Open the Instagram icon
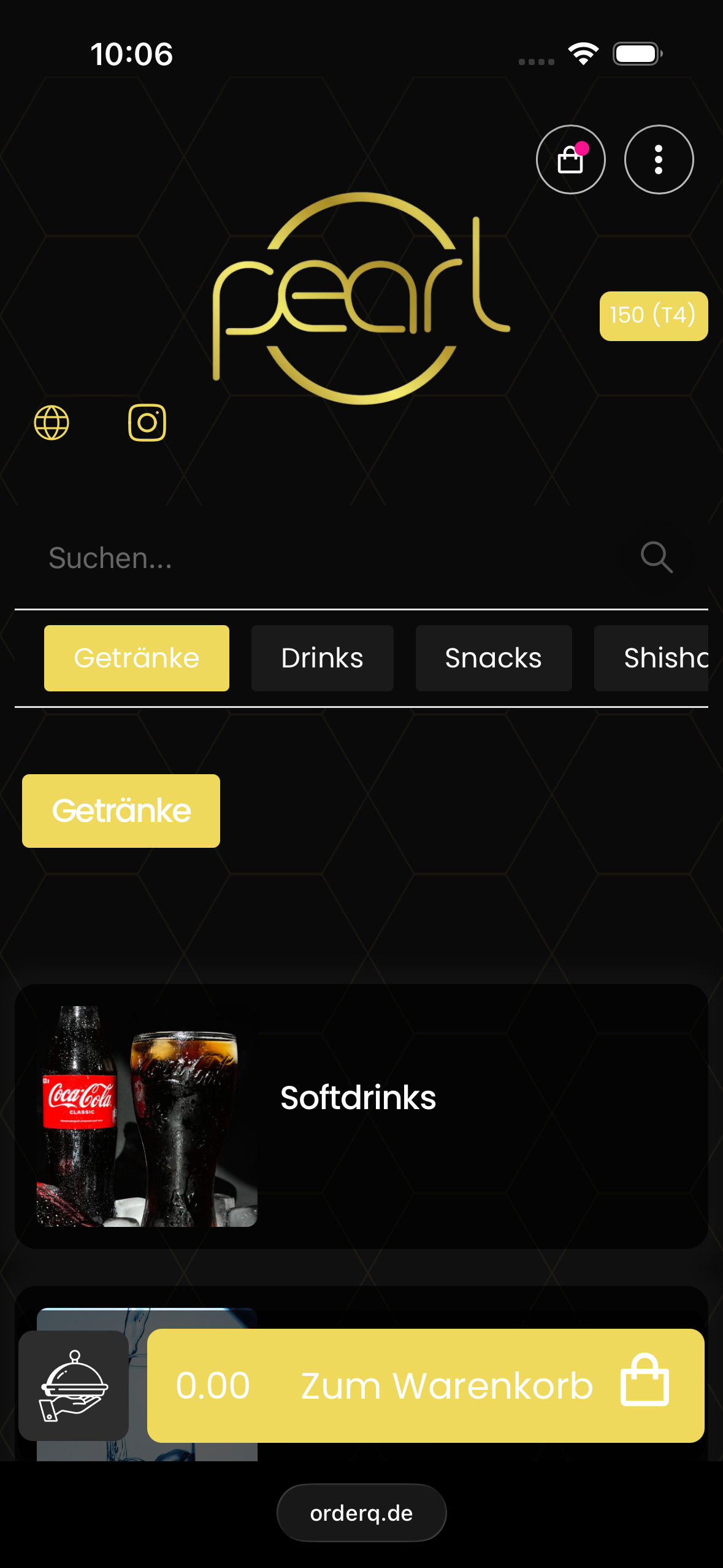This screenshot has height=1568, width=723. pyautogui.click(x=146, y=422)
